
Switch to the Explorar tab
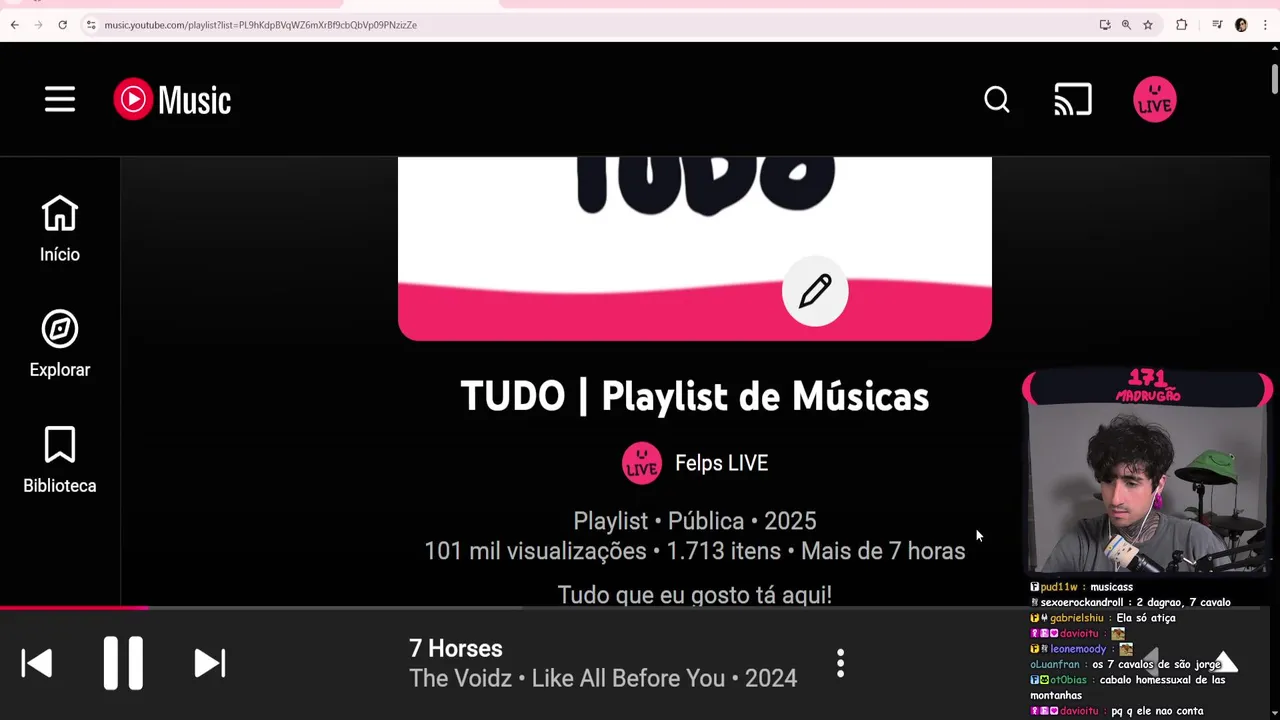pos(60,344)
